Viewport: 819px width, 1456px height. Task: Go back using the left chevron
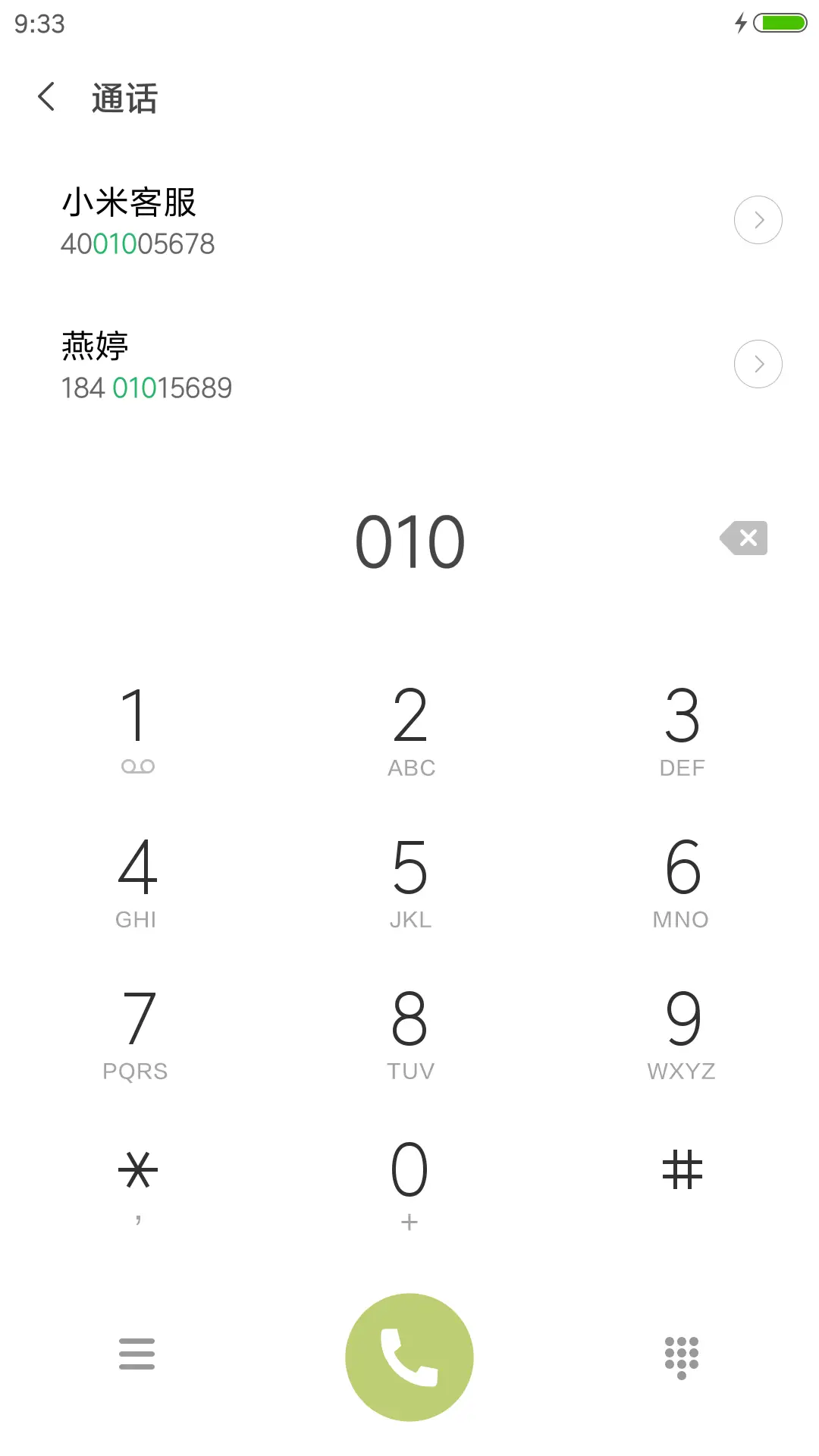pos(45,97)
